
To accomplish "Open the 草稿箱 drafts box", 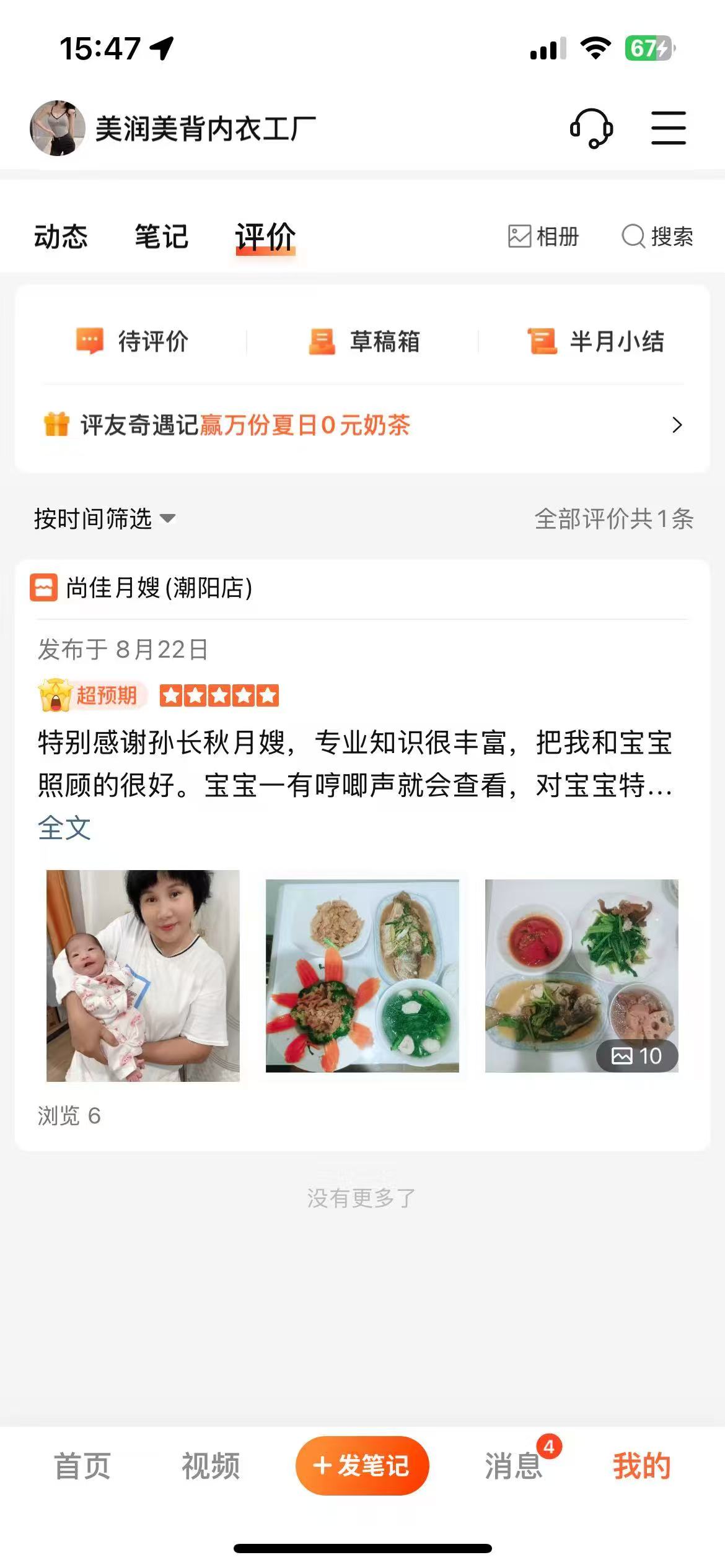I will (x=364, y=341).
